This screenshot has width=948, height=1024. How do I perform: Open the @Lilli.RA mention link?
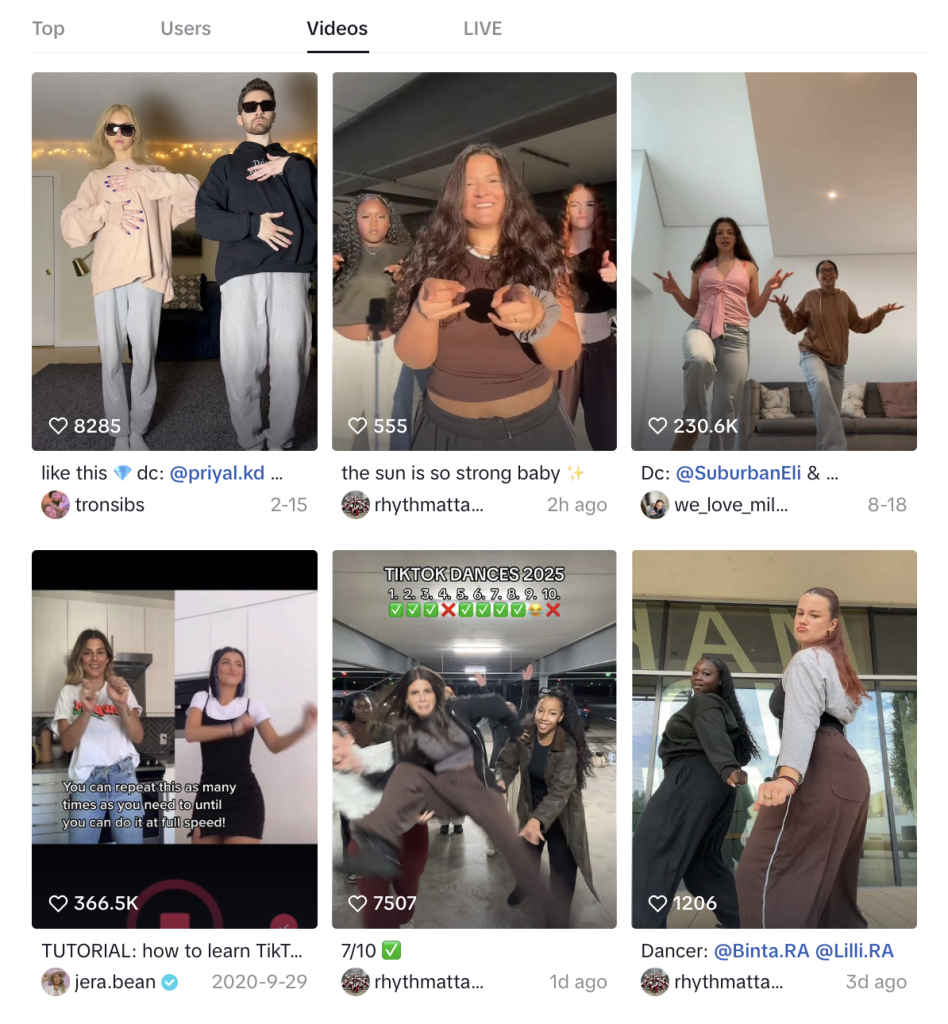(854, 951)
